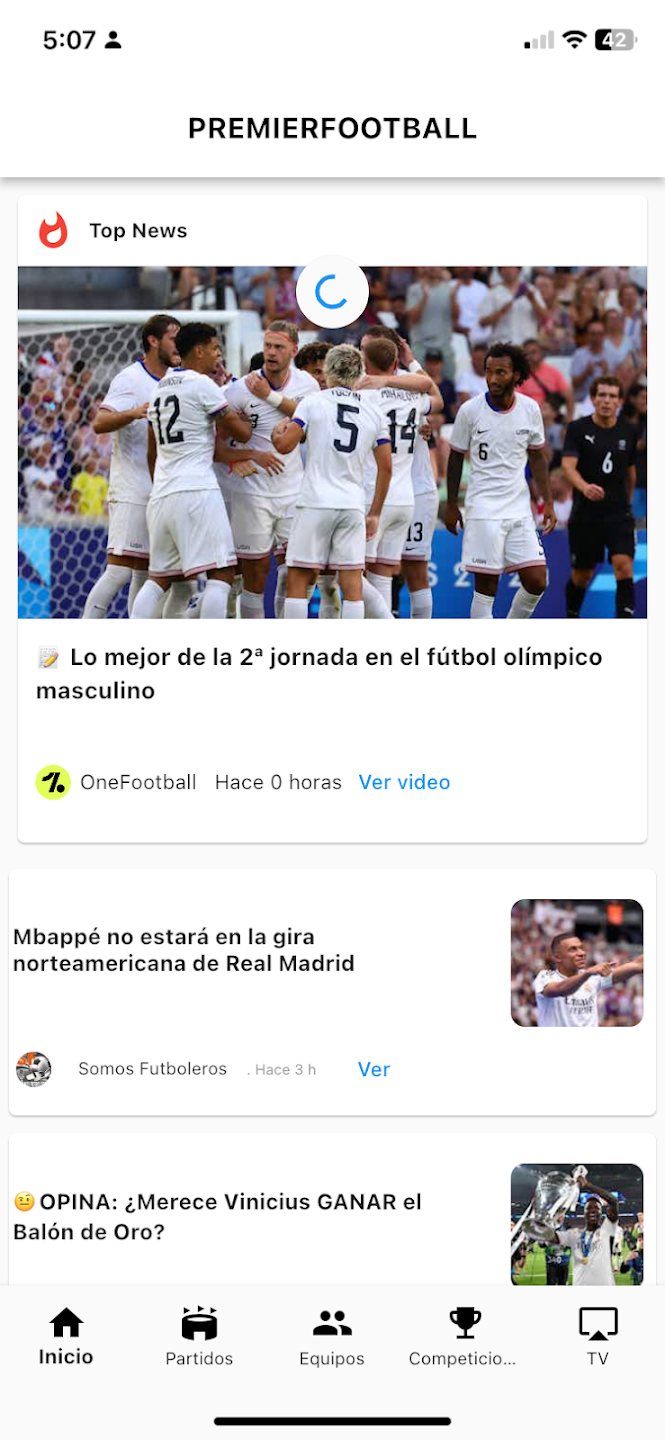Screen dimensions: 665x1440
Task: Open the Vinicius Balón de Oro opinion article
Action: (x=218, y=1216)
